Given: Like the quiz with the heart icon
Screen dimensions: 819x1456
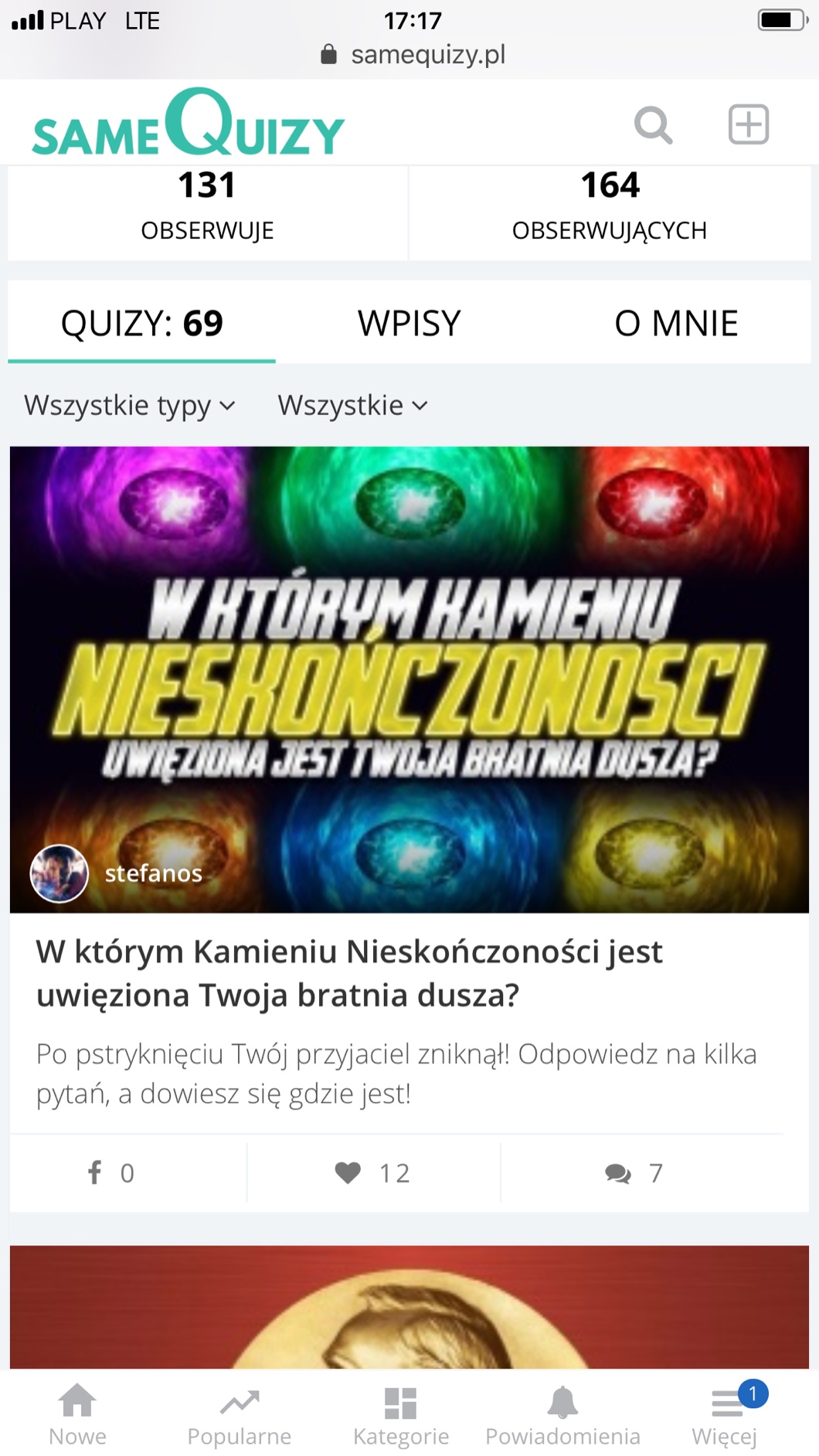Looking at the screenshot, I should tap(372, 1173).
